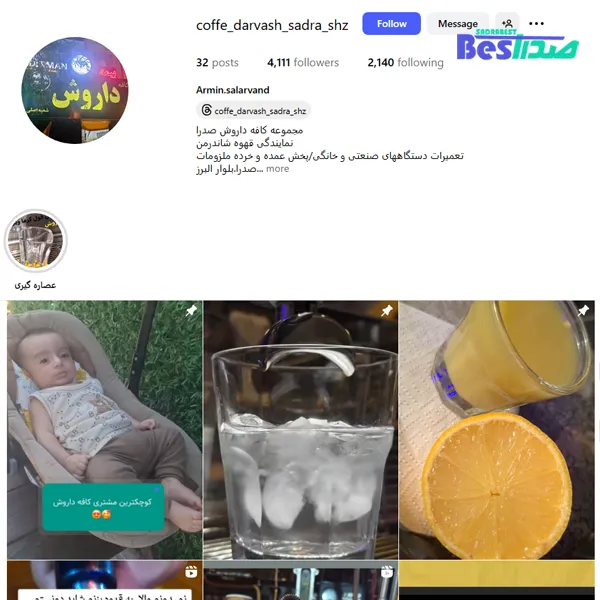Open the profile picture
The width and height of the screenshot is (600, 600).
(x=74, y=91)
